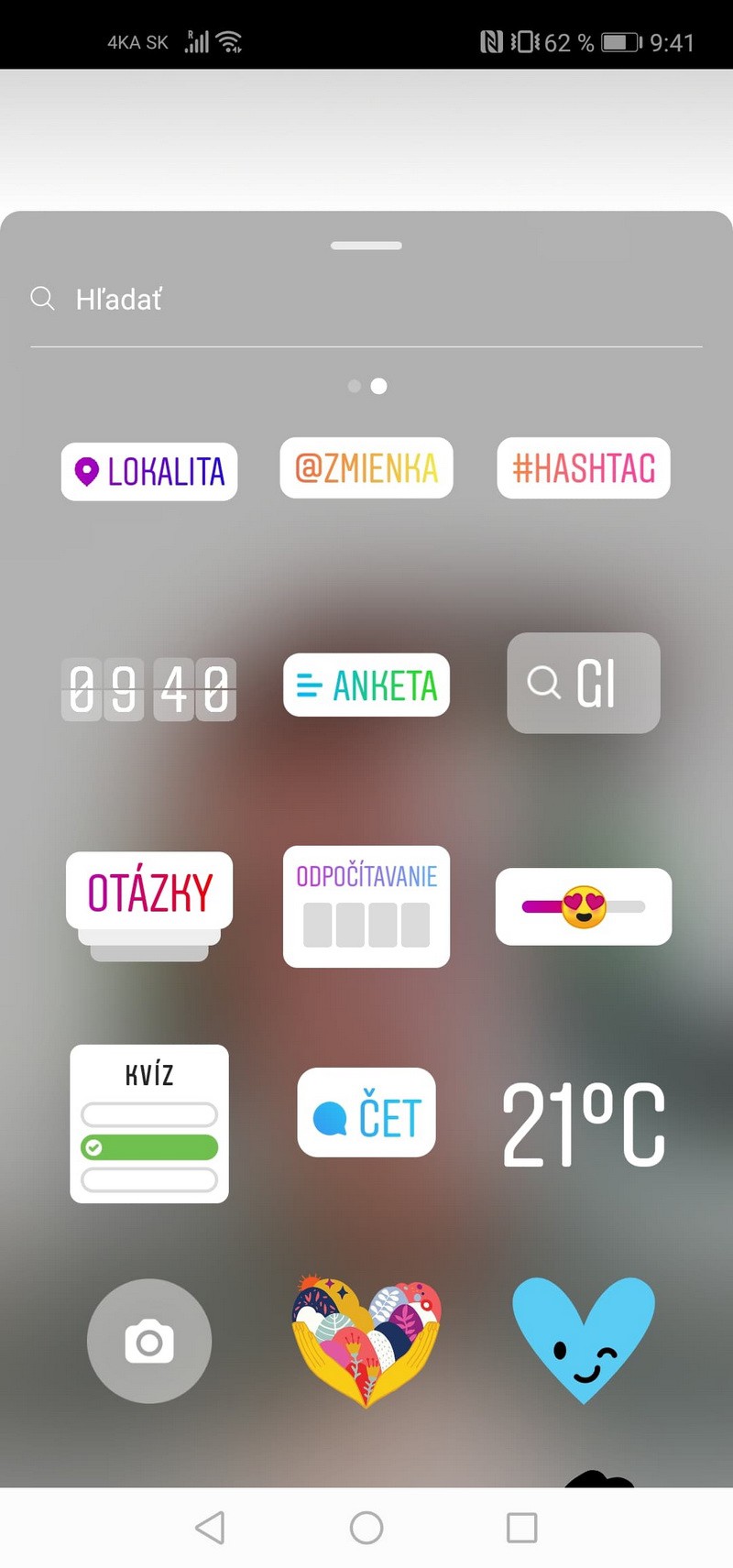
Task: Open the camera selfie sticker
Action: (149, 1342)
